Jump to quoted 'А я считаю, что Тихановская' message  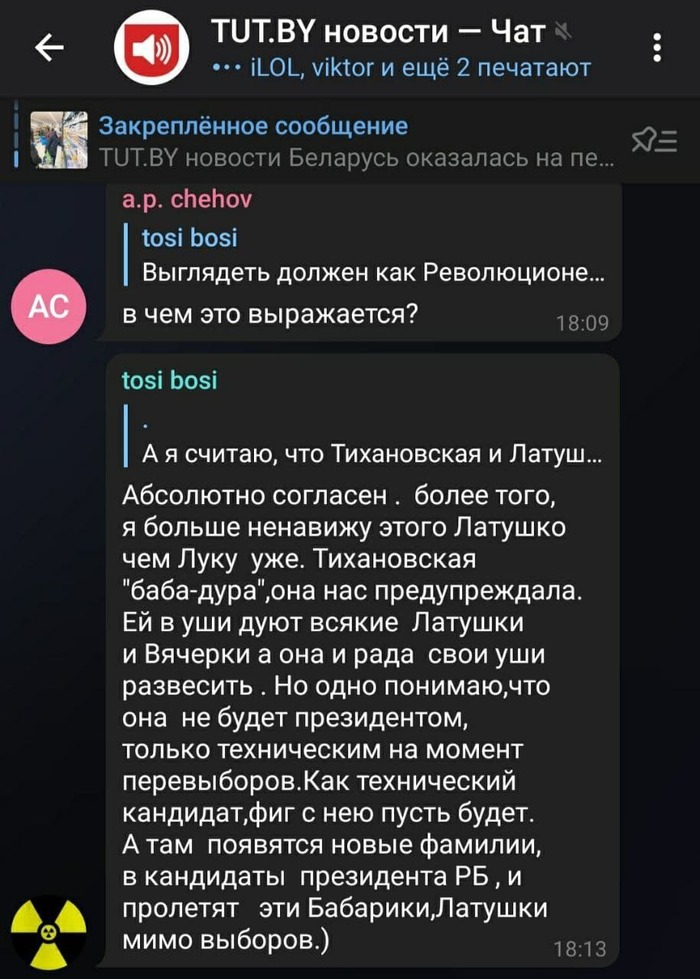point(370,442)
